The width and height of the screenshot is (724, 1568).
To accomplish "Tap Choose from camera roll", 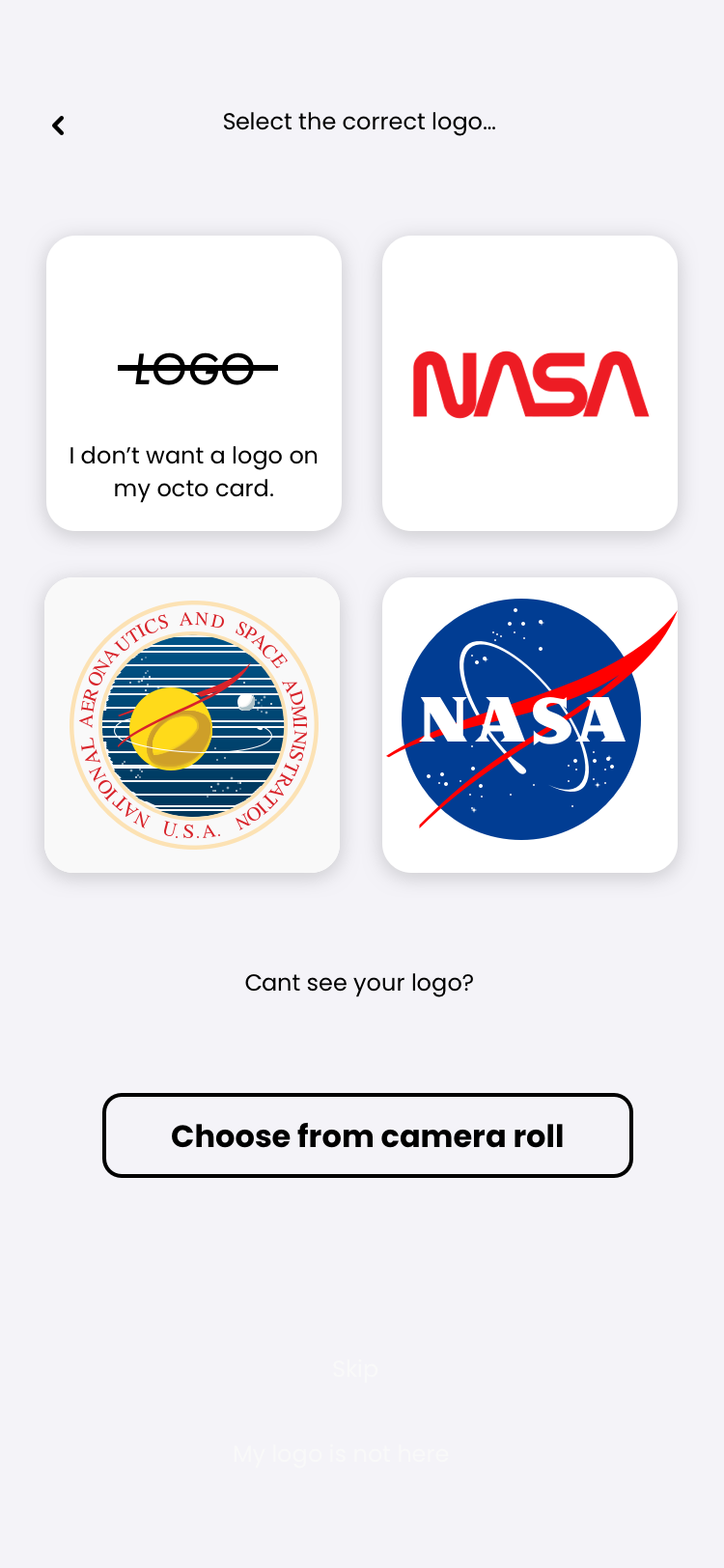I will pos(368,1135).
